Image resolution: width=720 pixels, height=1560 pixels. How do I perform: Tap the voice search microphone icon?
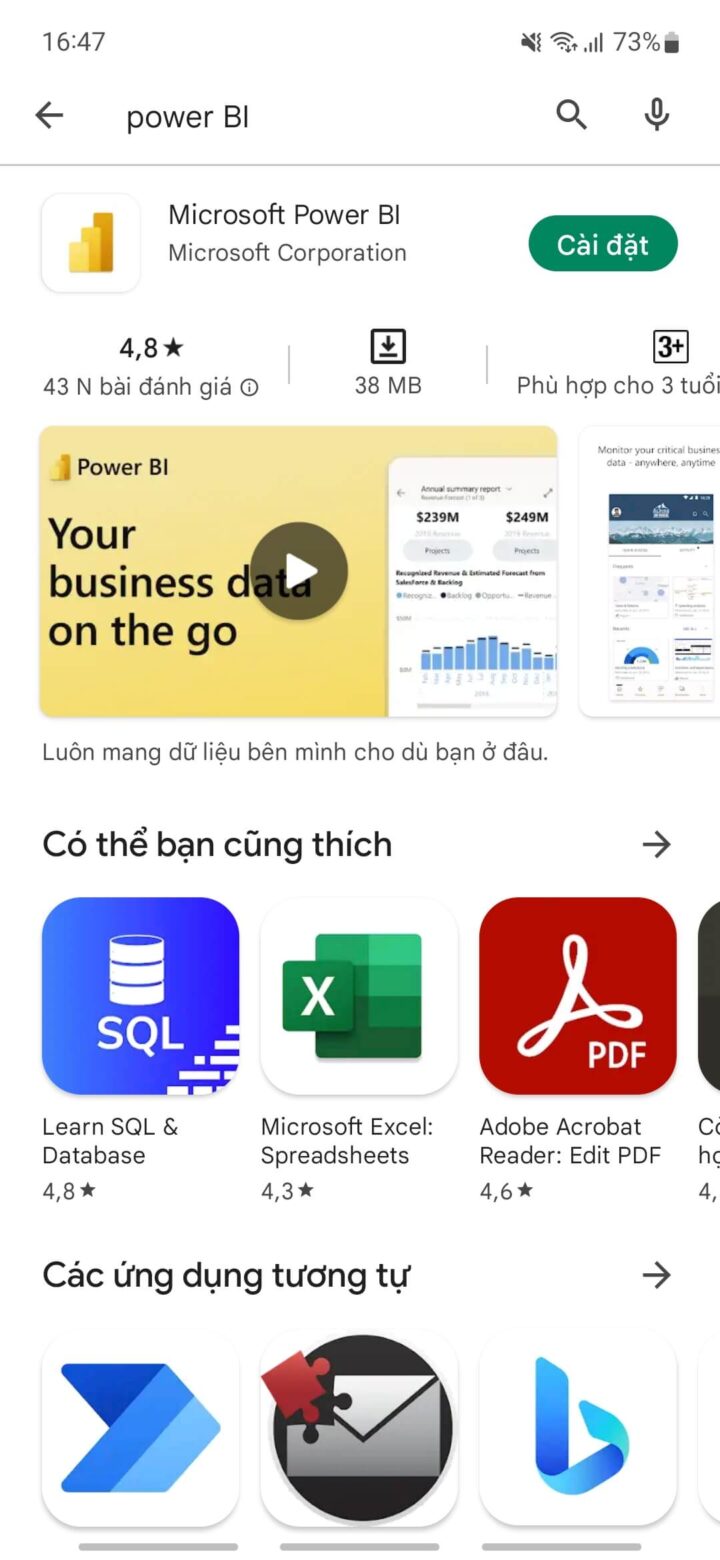(656, 115)
